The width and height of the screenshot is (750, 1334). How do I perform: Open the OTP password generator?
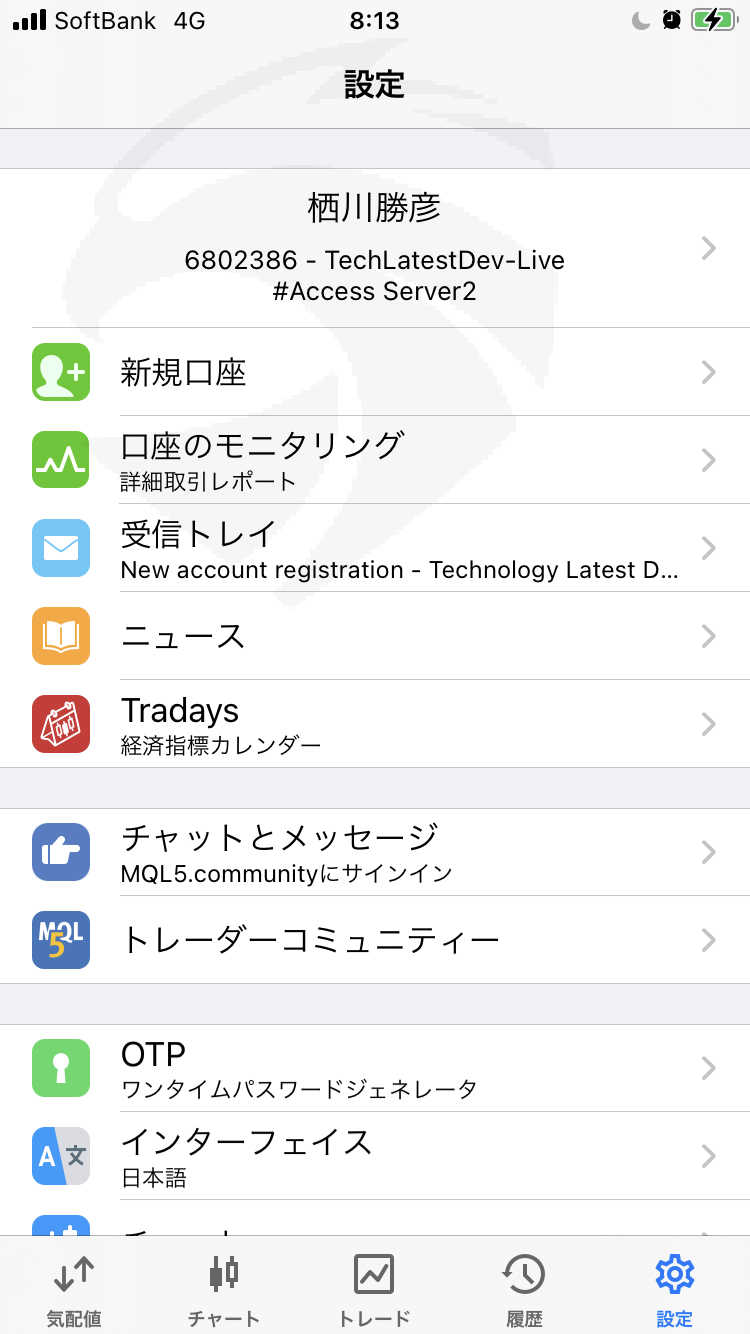[375, 1068]
